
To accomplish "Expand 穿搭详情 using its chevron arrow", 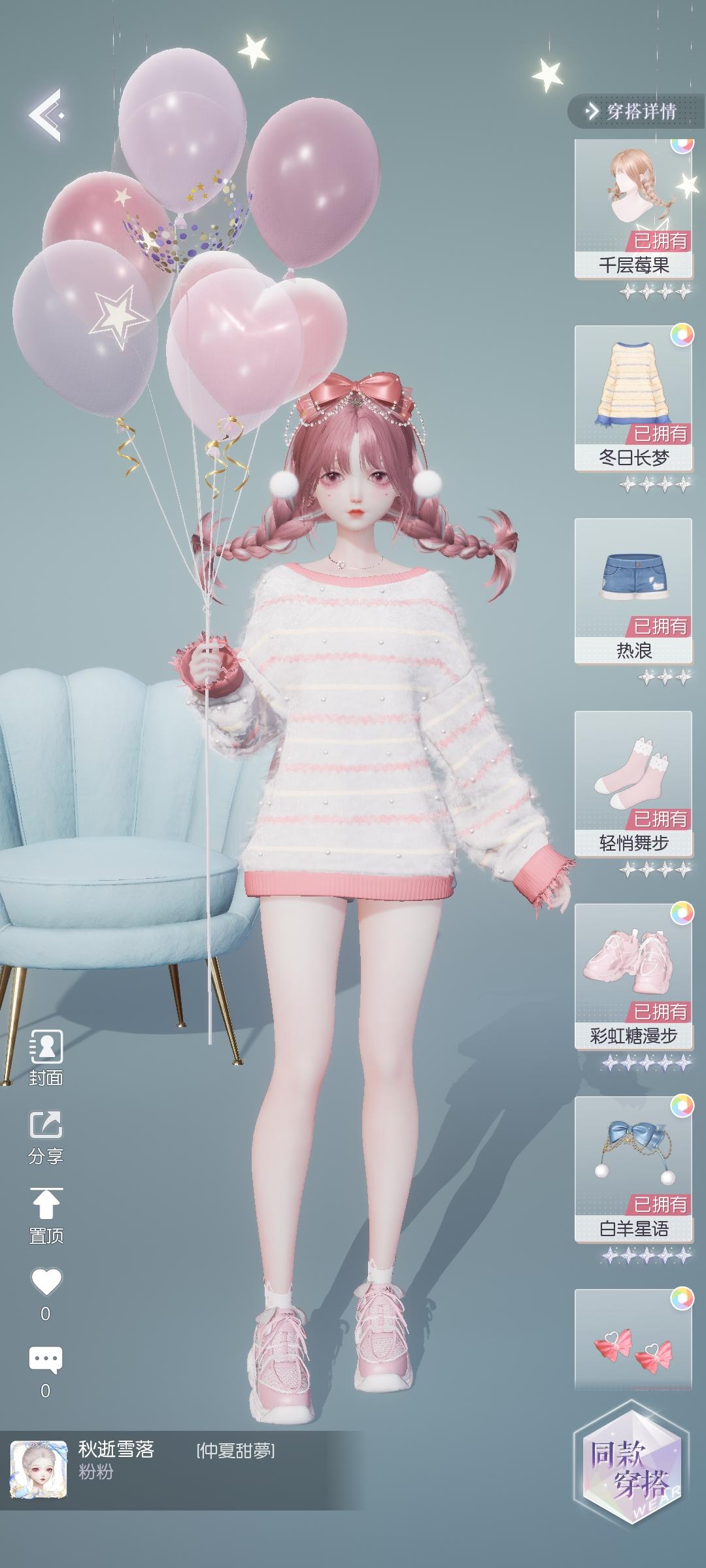I will (x=592, y=111).
